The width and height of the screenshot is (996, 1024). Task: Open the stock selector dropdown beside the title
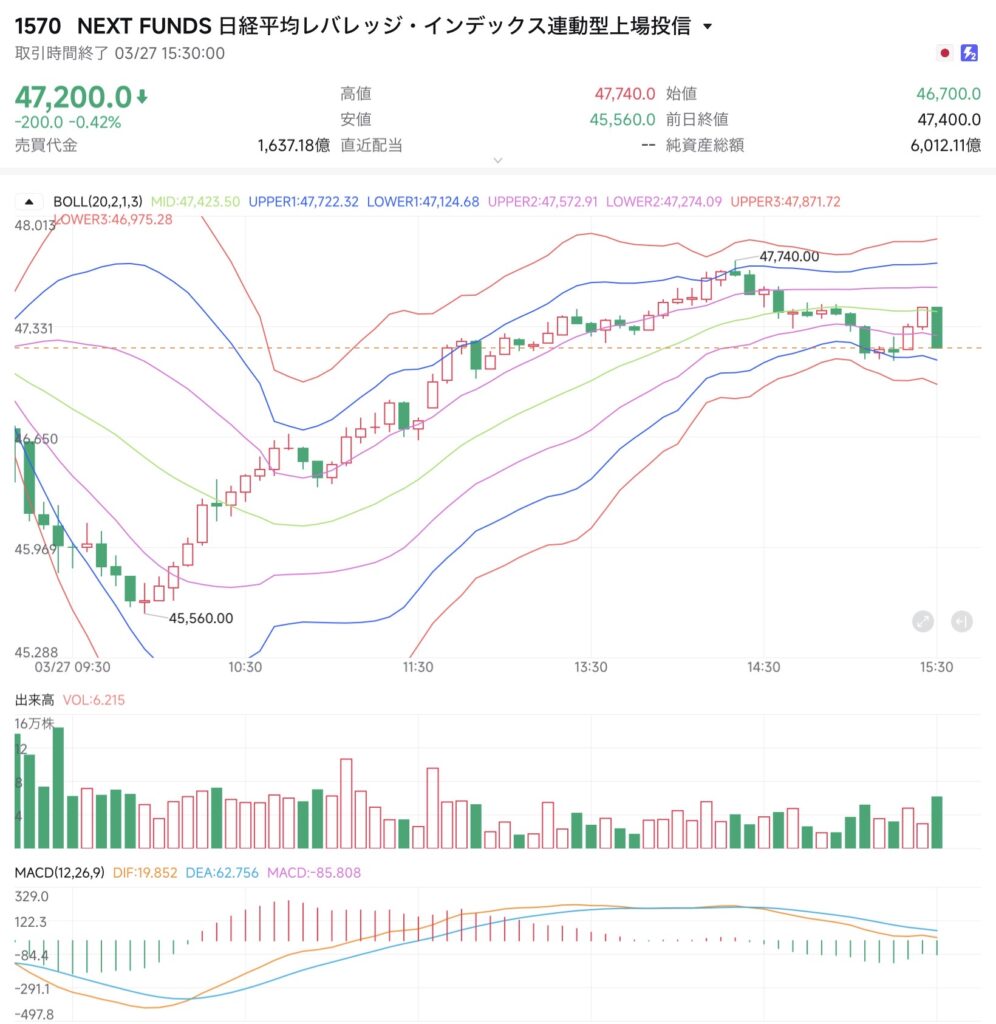pos(708,27)
